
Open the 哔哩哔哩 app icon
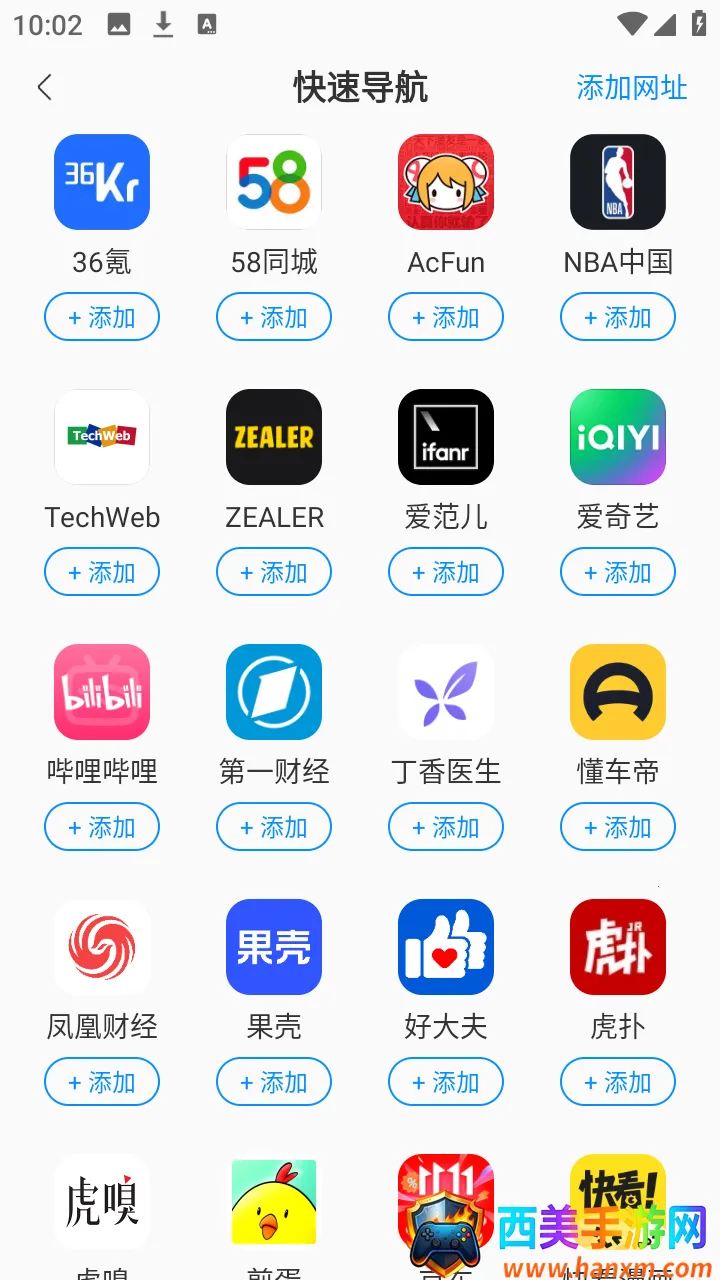102,692
